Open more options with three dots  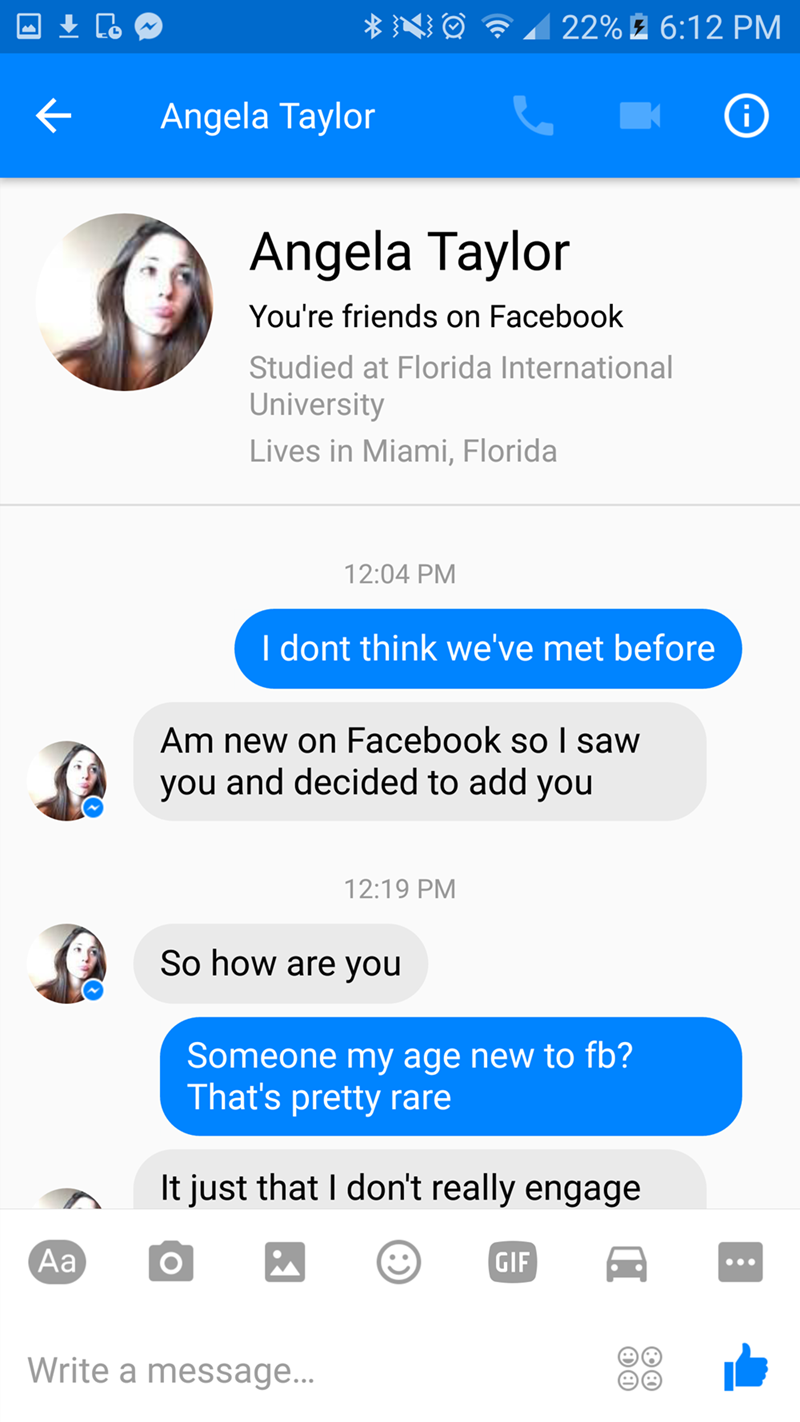pos(740,1262)
